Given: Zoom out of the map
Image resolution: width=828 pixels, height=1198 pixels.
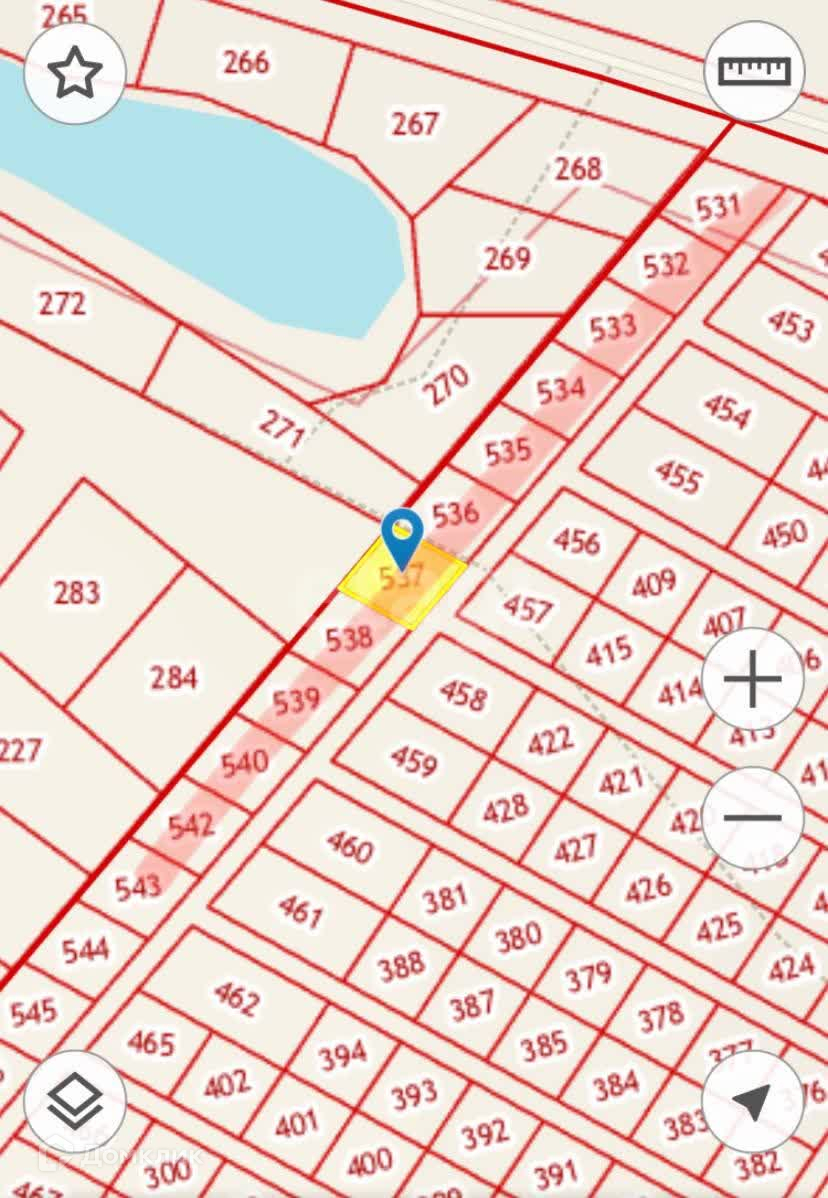Looking at the screenshot, I should 752,818.
